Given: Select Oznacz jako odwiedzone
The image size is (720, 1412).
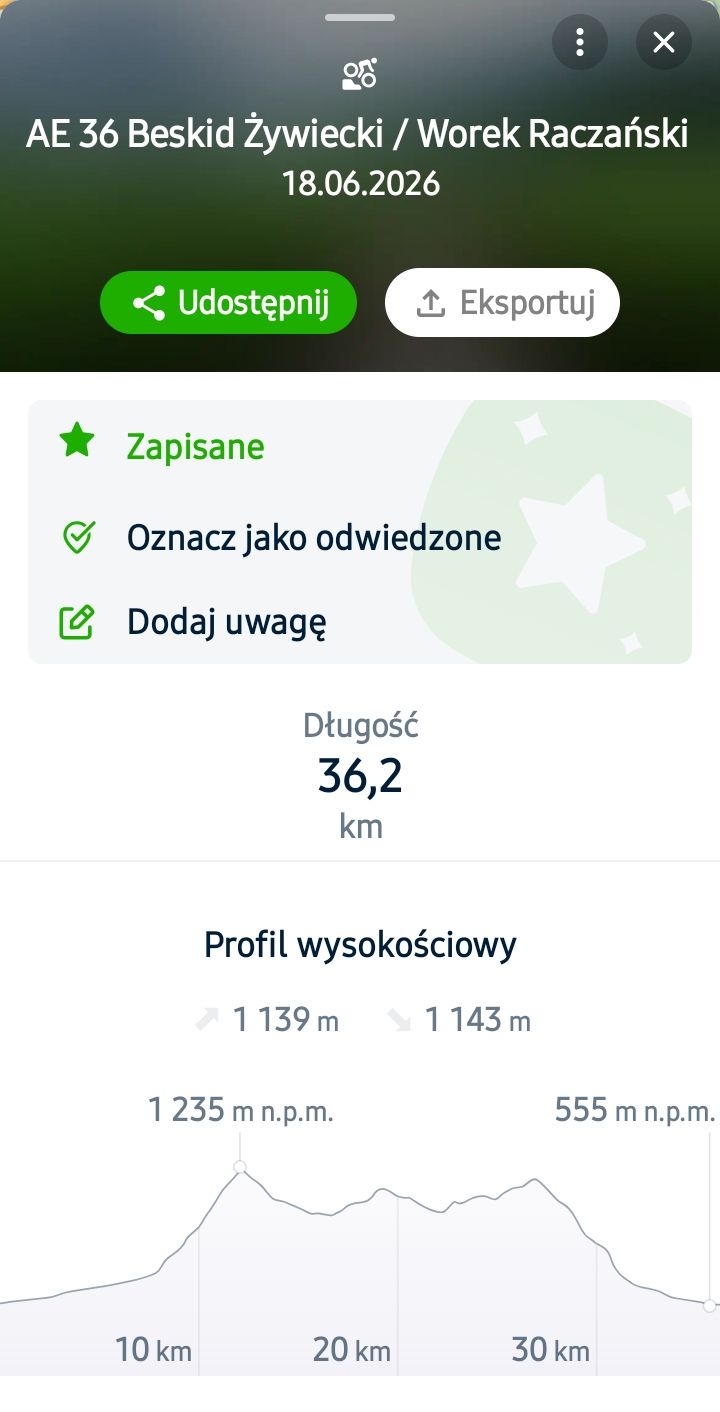Looking at the screenshot, I should click(280, 538).
